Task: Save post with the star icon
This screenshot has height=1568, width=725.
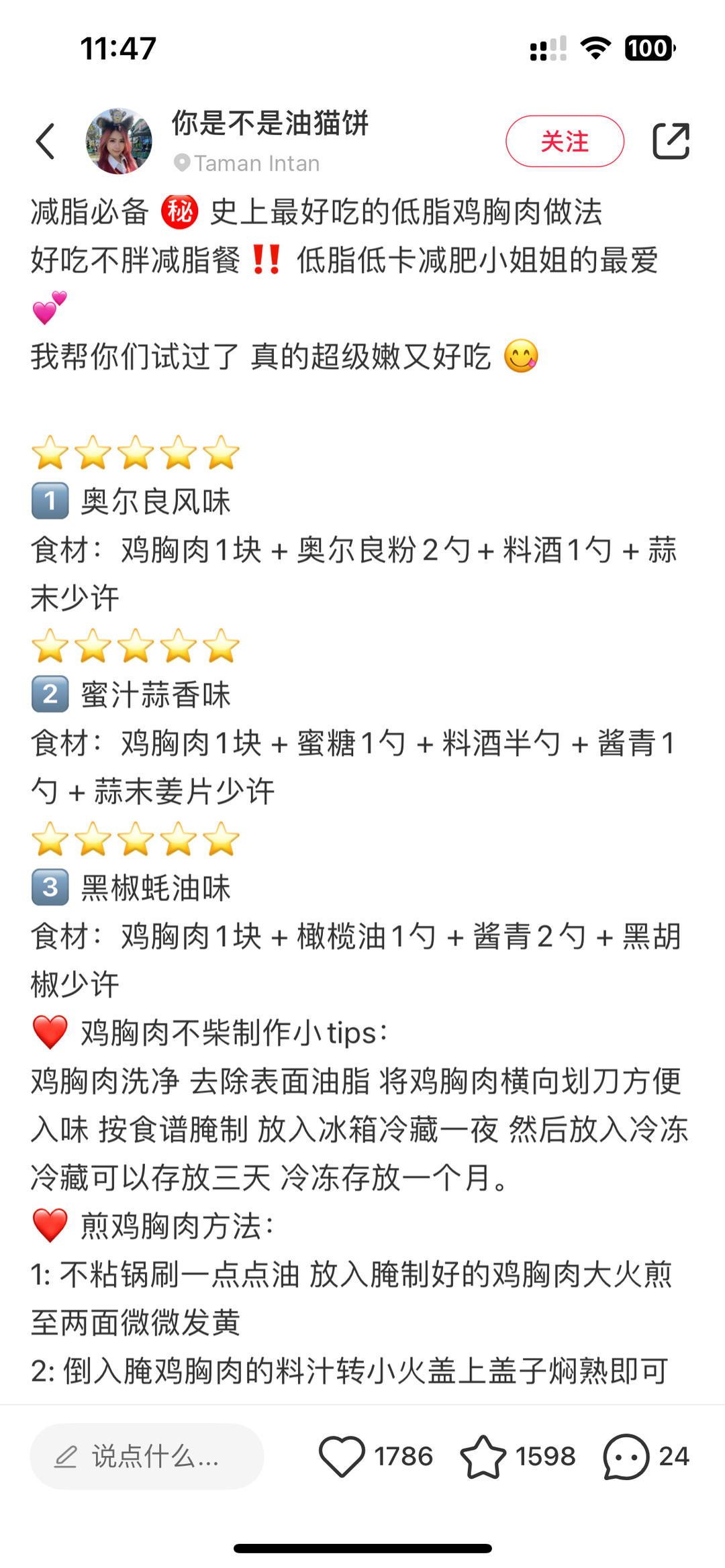Action: 483,1457
